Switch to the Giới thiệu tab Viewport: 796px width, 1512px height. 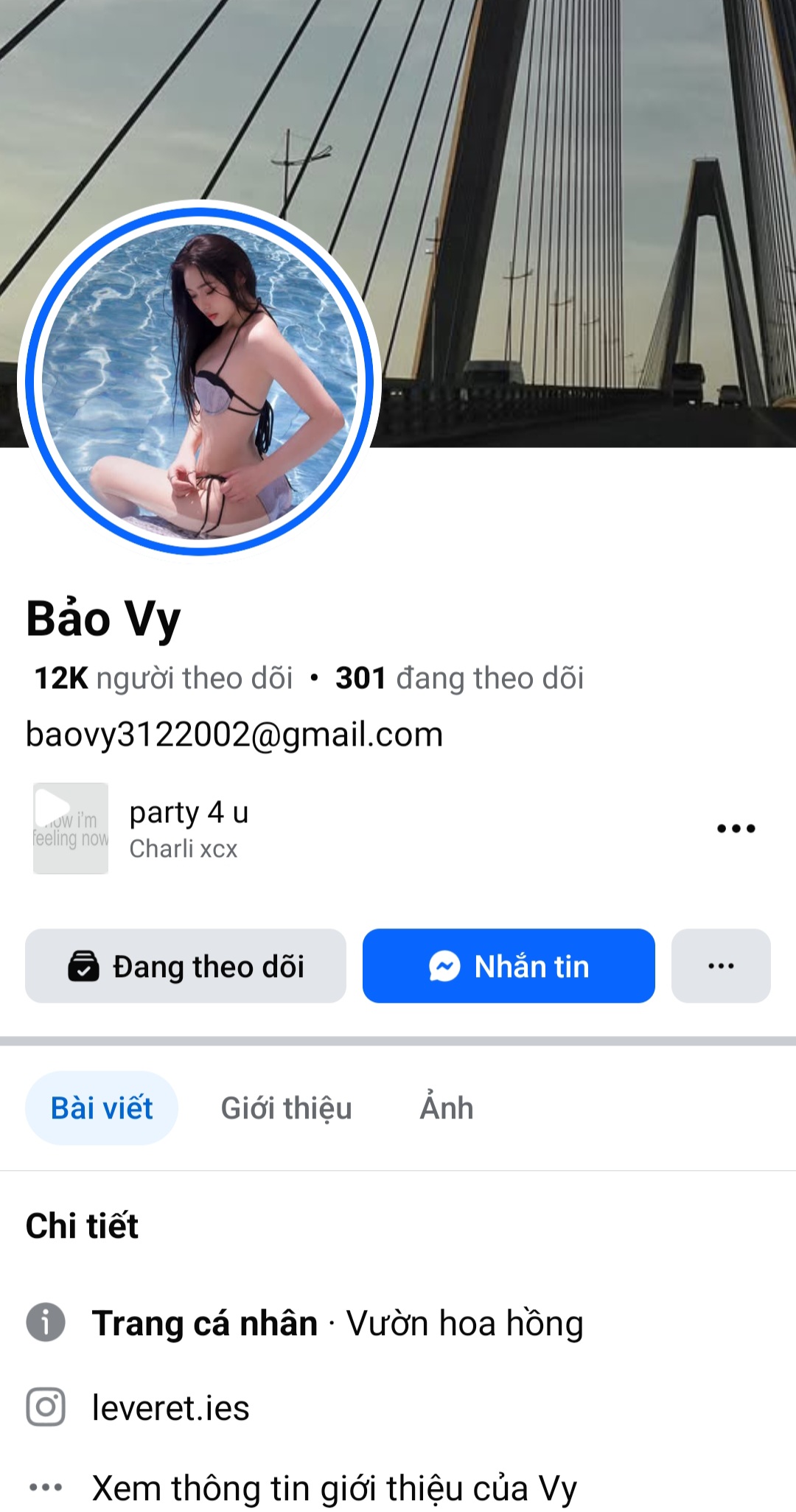click(x=286, y=1107)
